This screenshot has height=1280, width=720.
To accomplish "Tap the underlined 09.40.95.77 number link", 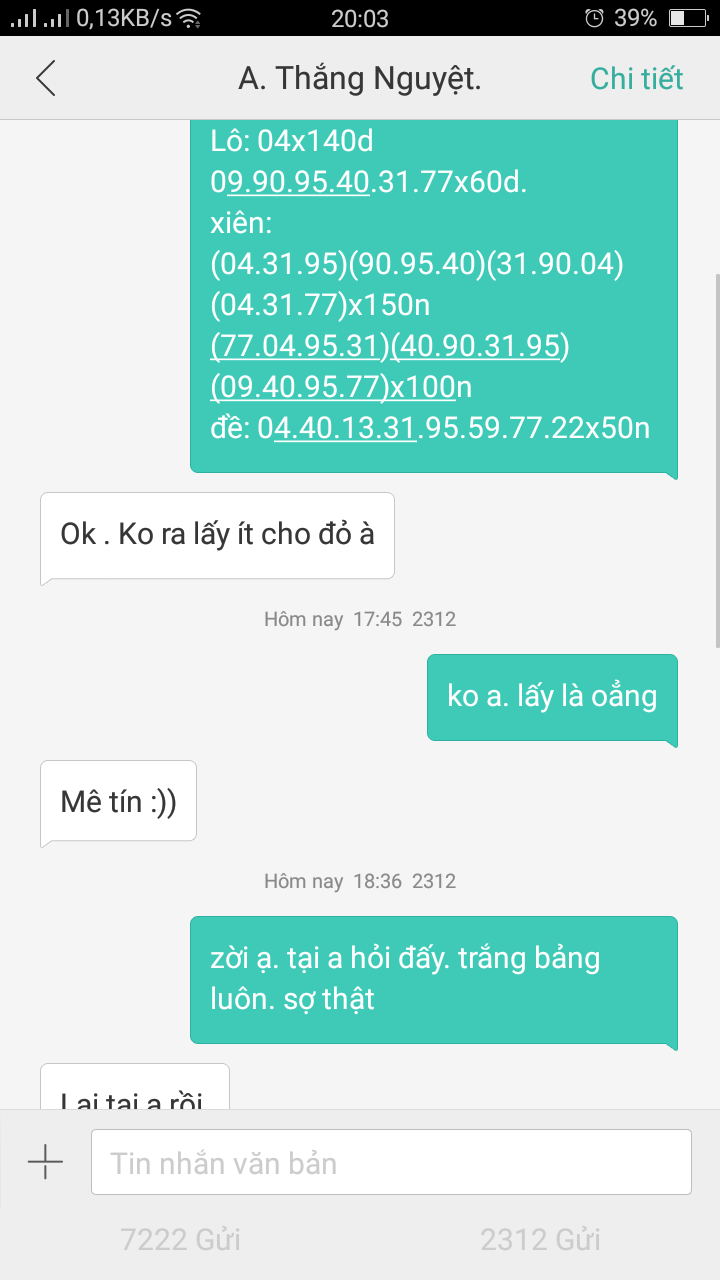I will point(300,386).
